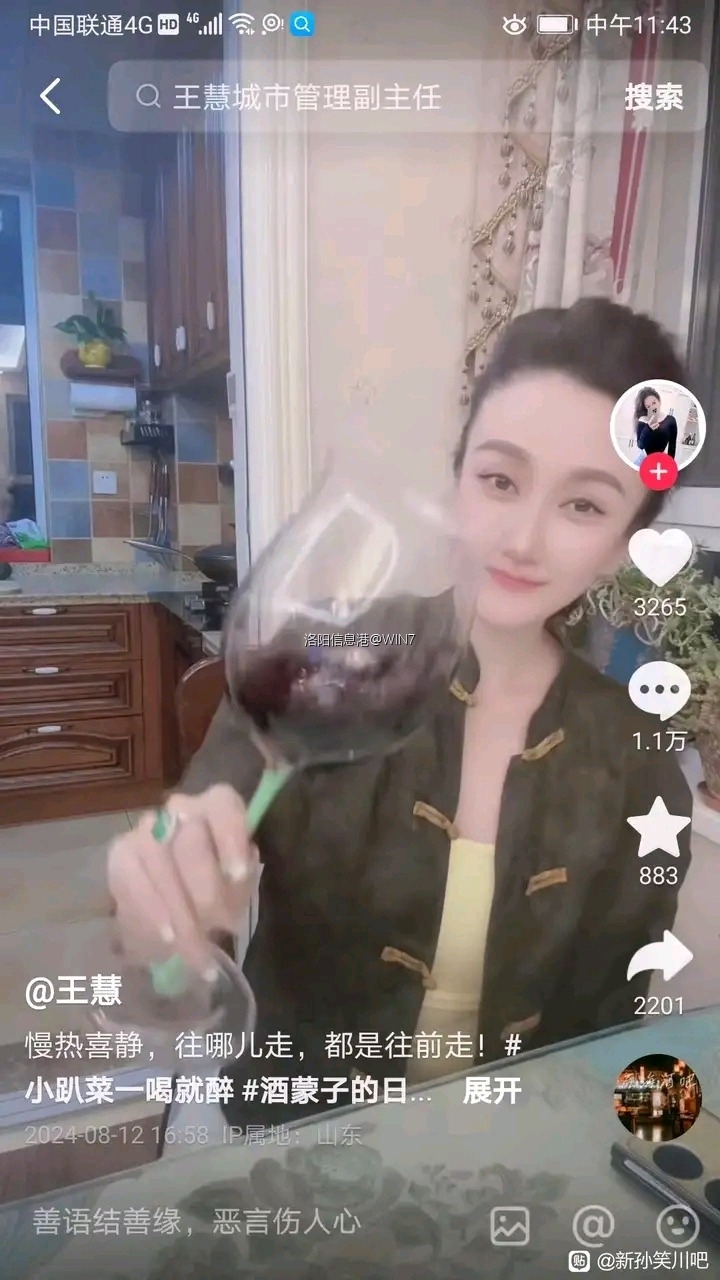Viewport: 720px width, 1280px height.
Task: Attach an image to the comment
Action: (510, 1225)
